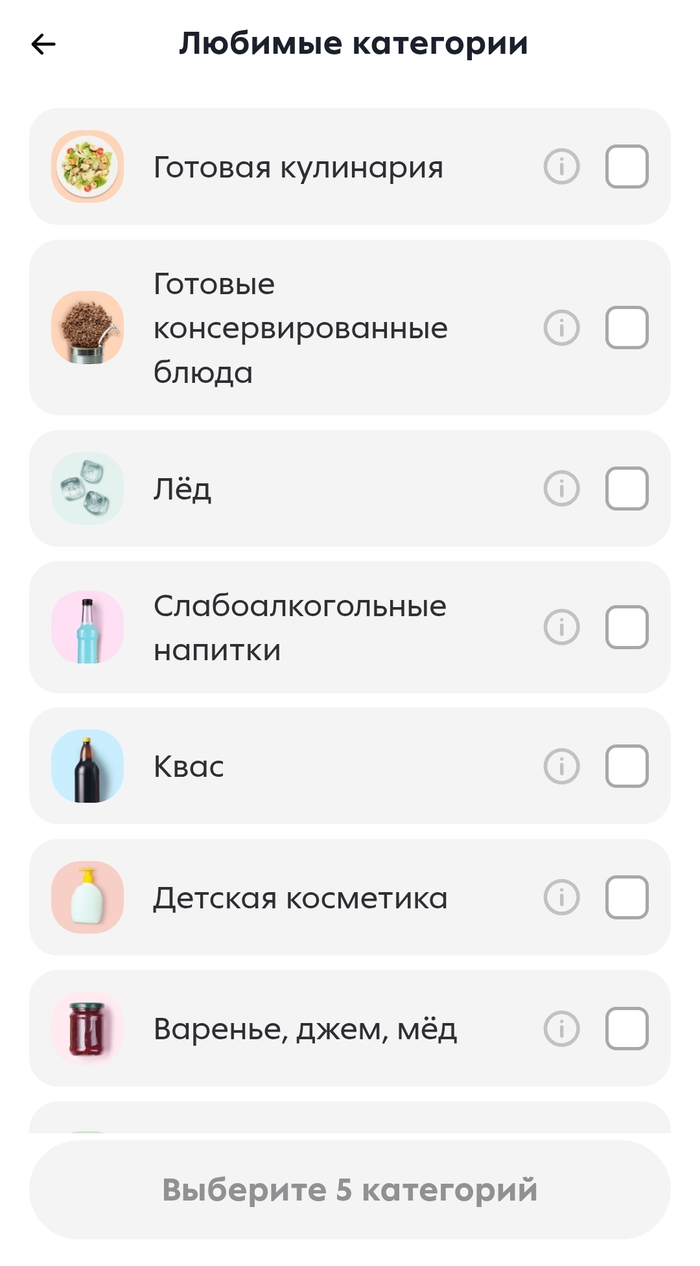View info on Варенье, джем, мёд

tap(562, 1029)
